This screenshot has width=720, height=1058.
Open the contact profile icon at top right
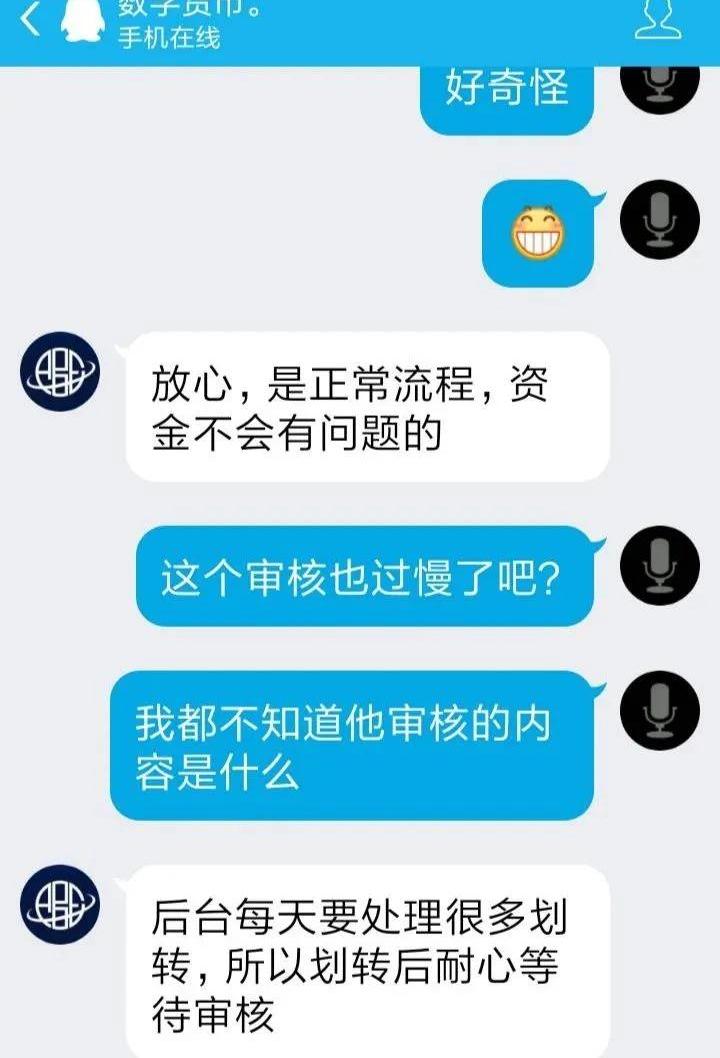[x=658, y=18]
